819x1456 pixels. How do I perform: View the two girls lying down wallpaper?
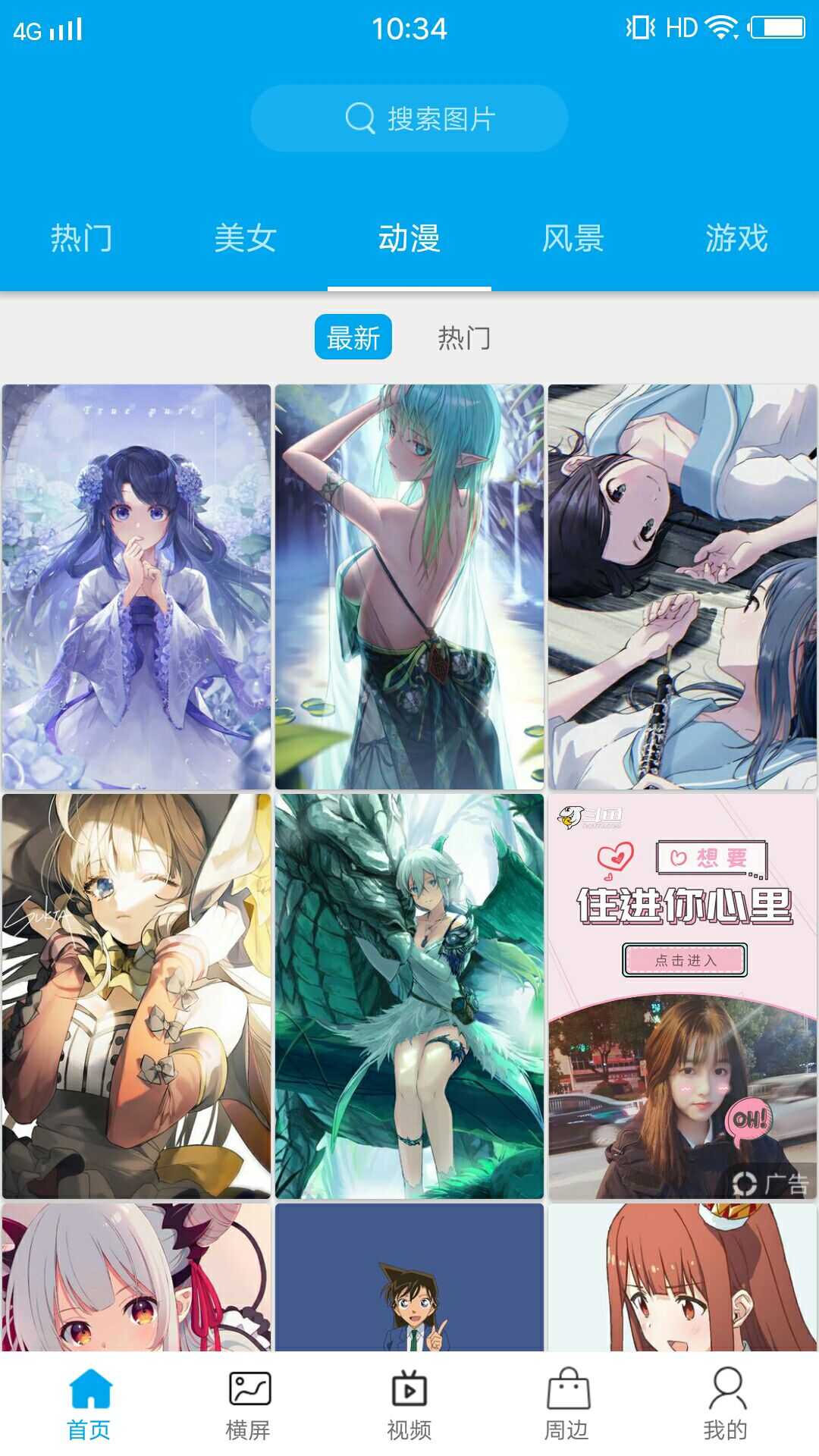[682, 587]
